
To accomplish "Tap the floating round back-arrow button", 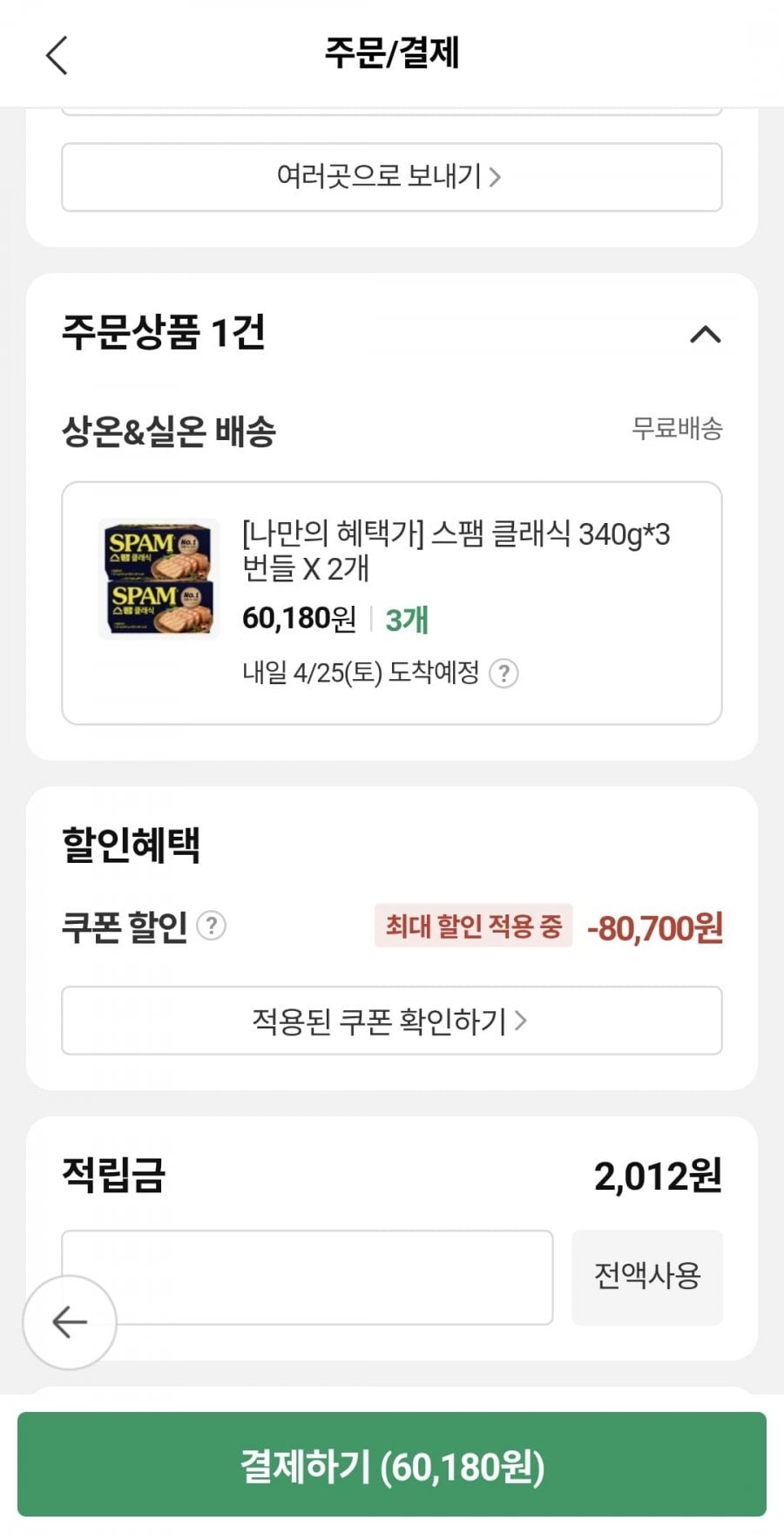I will pos(70,1322).
